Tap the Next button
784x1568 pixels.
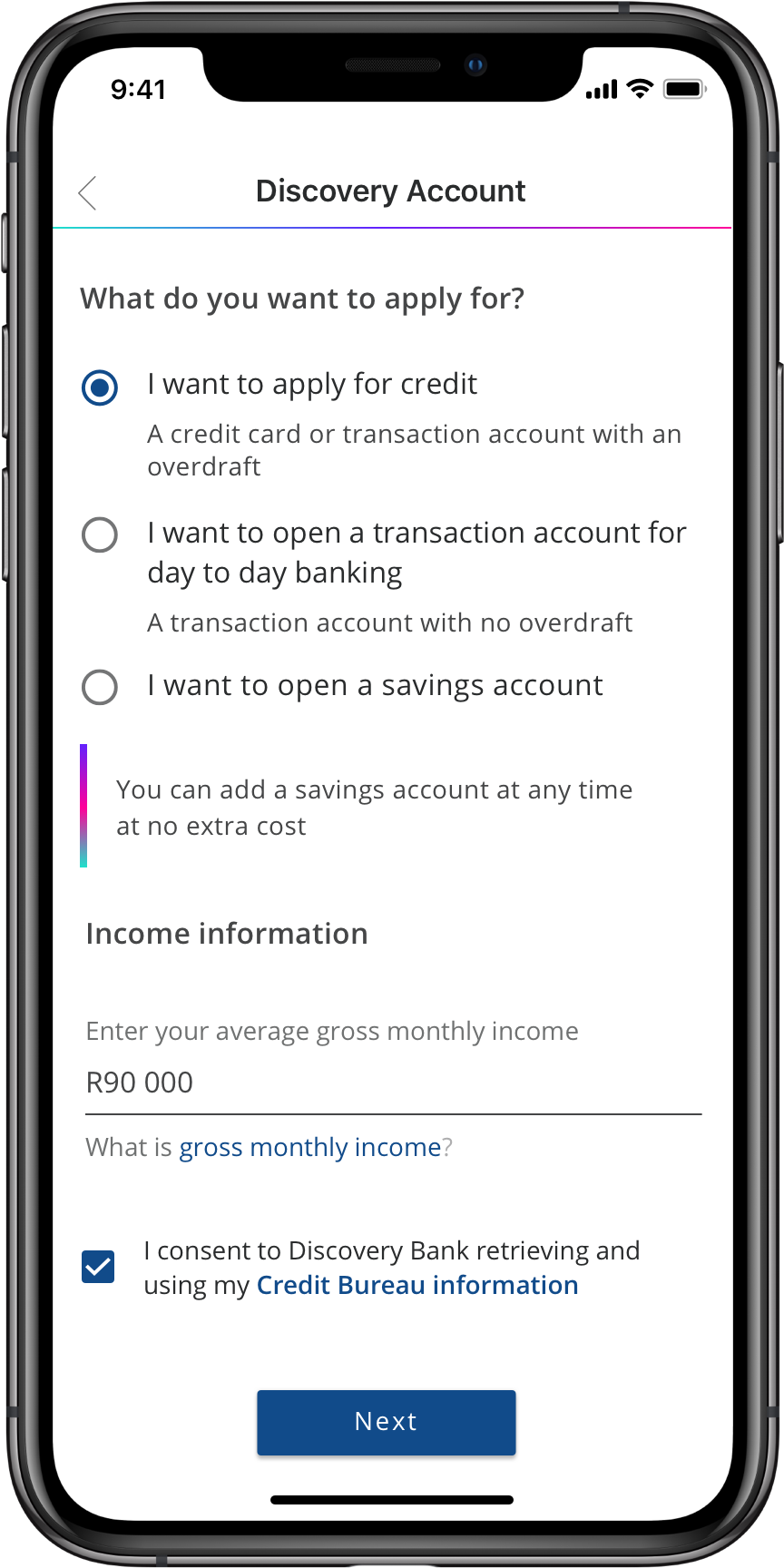click(x=387, y=1422)
